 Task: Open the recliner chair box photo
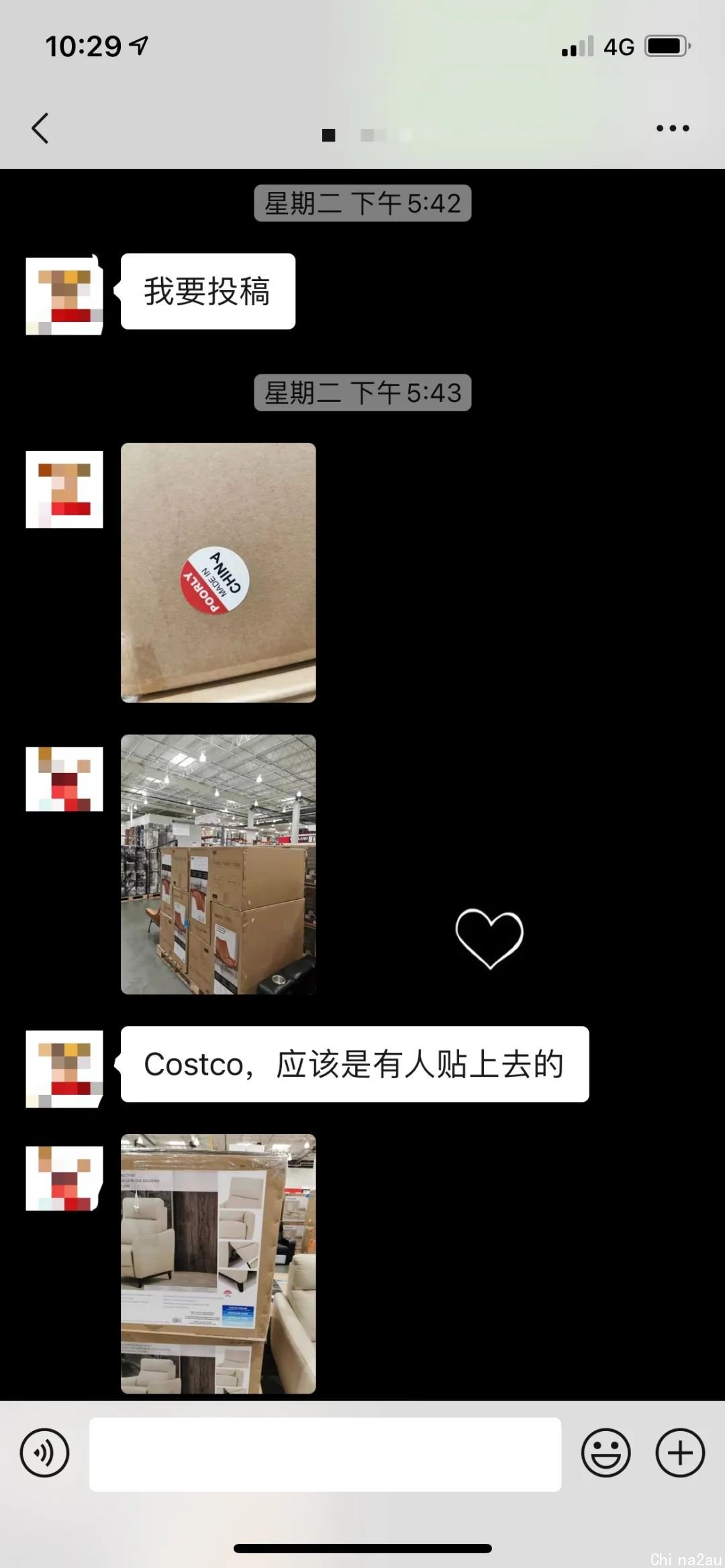click(x=218, y=1263)
